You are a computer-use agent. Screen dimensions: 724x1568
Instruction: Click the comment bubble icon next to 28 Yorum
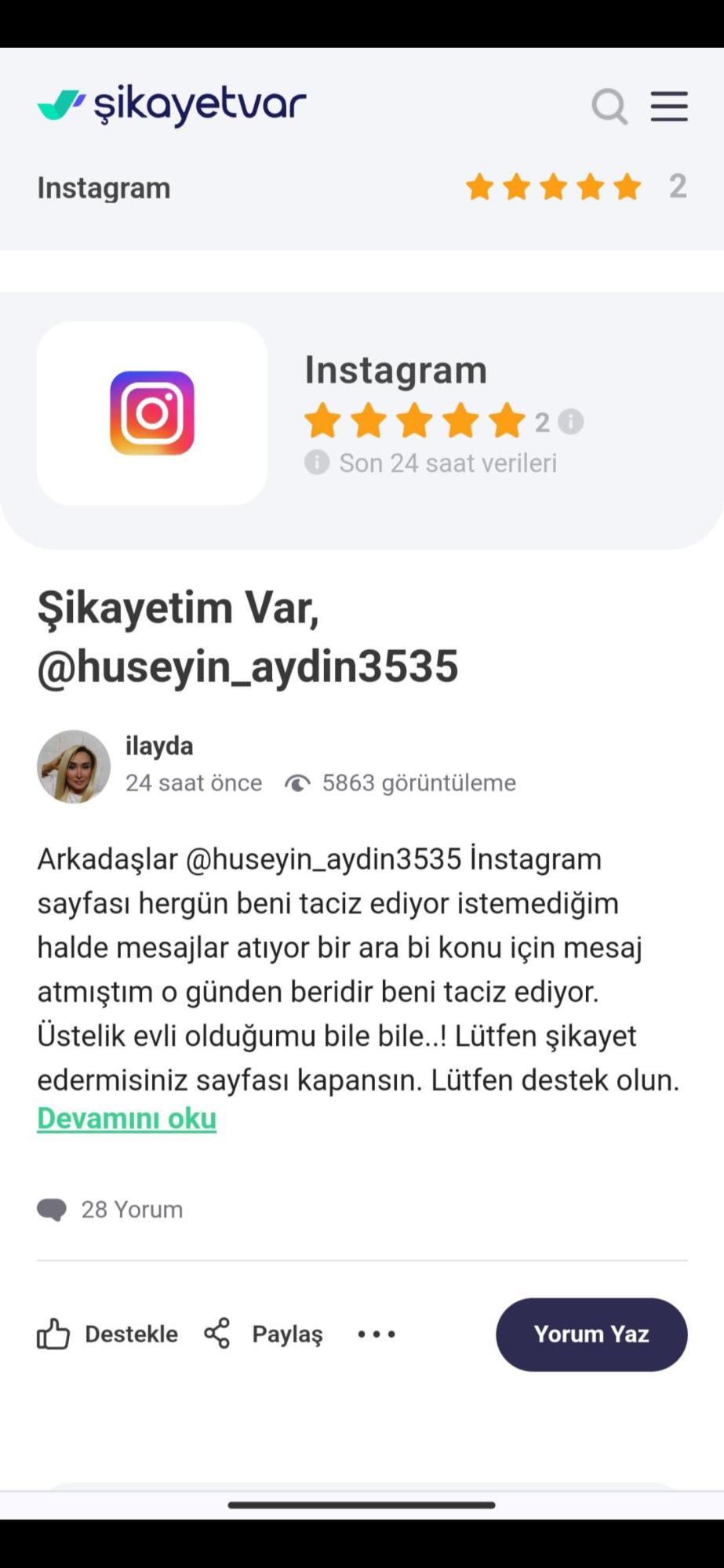pyautogui.click(x=52, y=1208)
